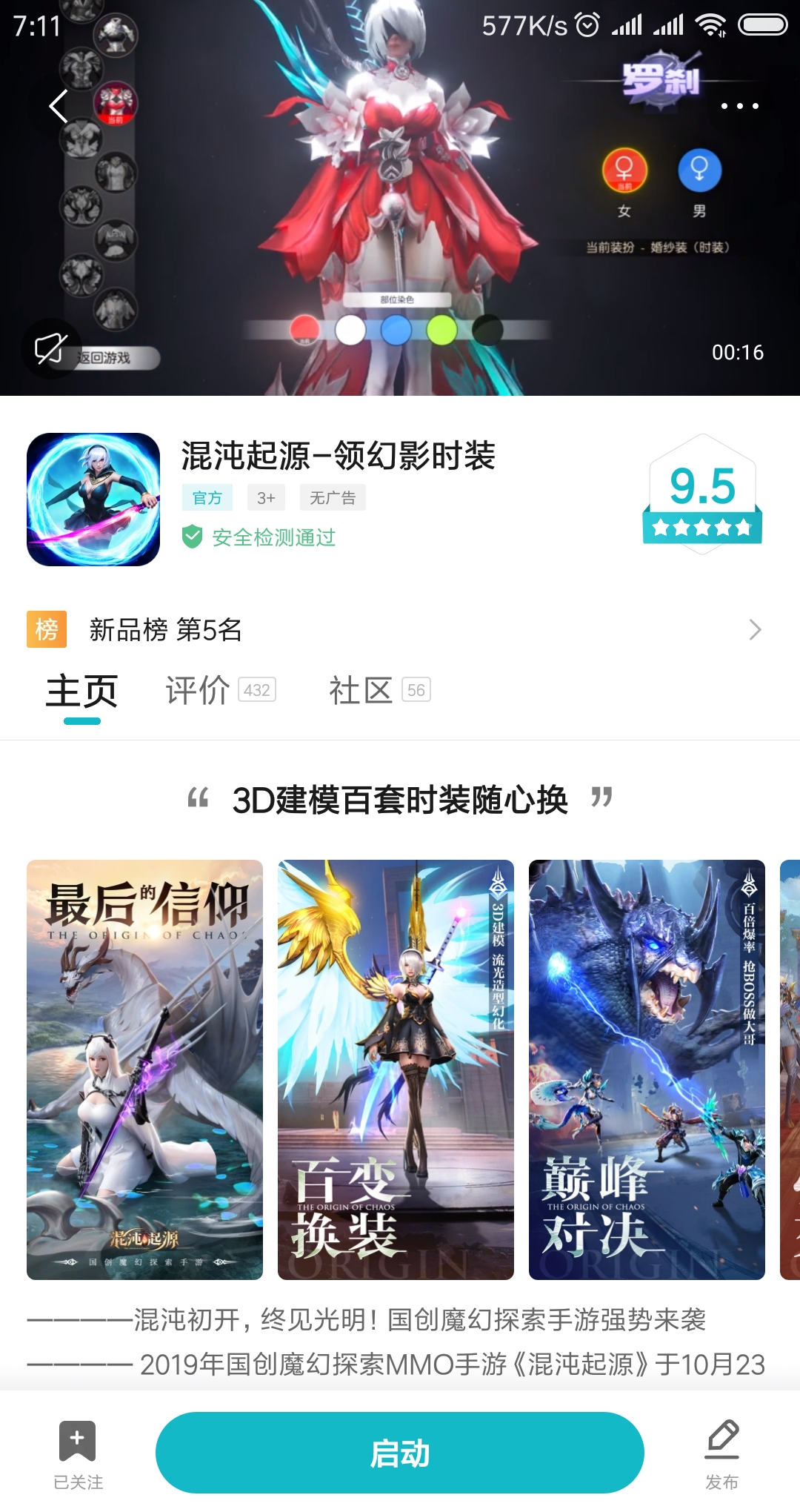The width and height of the screenshot is (800, 1512).
Task: Tap the back arrow on the video
Action: 59,106
